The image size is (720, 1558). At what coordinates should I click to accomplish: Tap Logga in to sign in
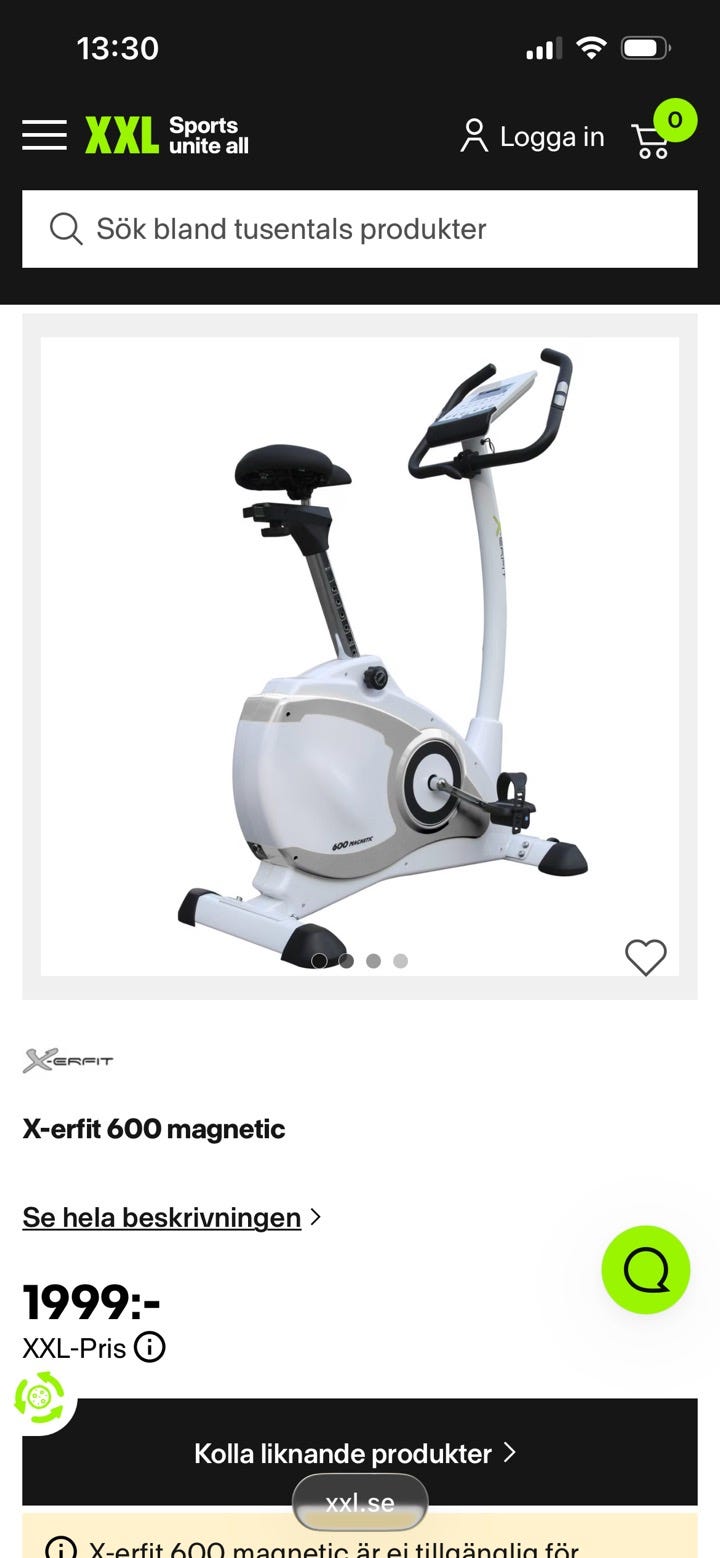pyautogui.click(x=532, y=136)
